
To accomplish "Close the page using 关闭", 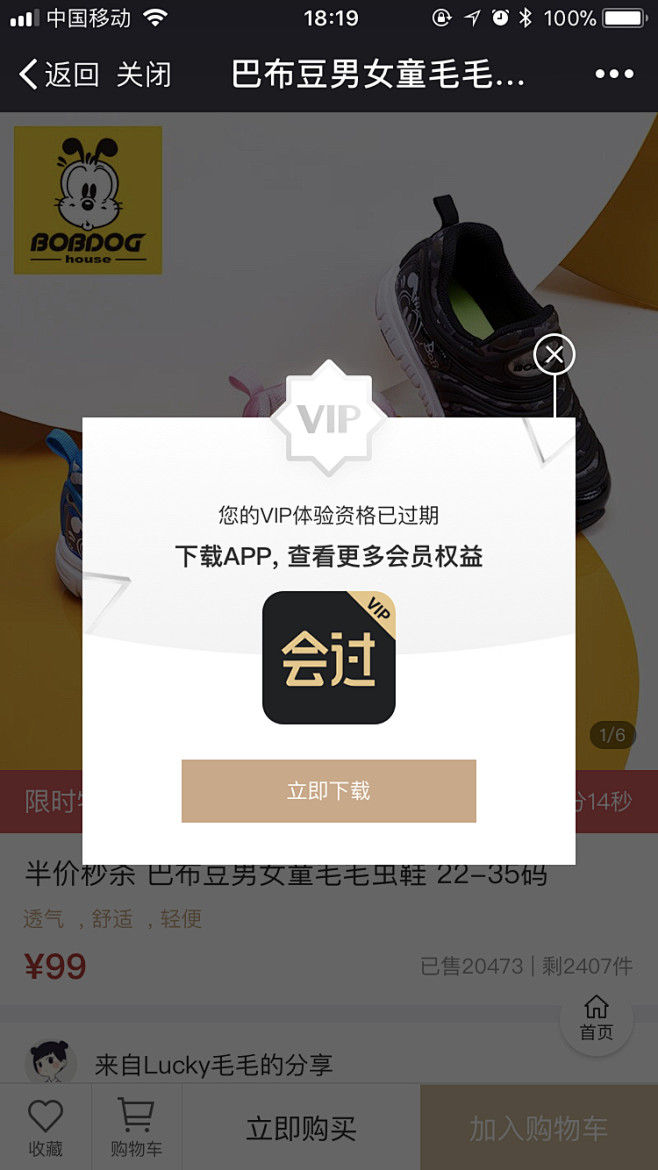I will (144, 75).
